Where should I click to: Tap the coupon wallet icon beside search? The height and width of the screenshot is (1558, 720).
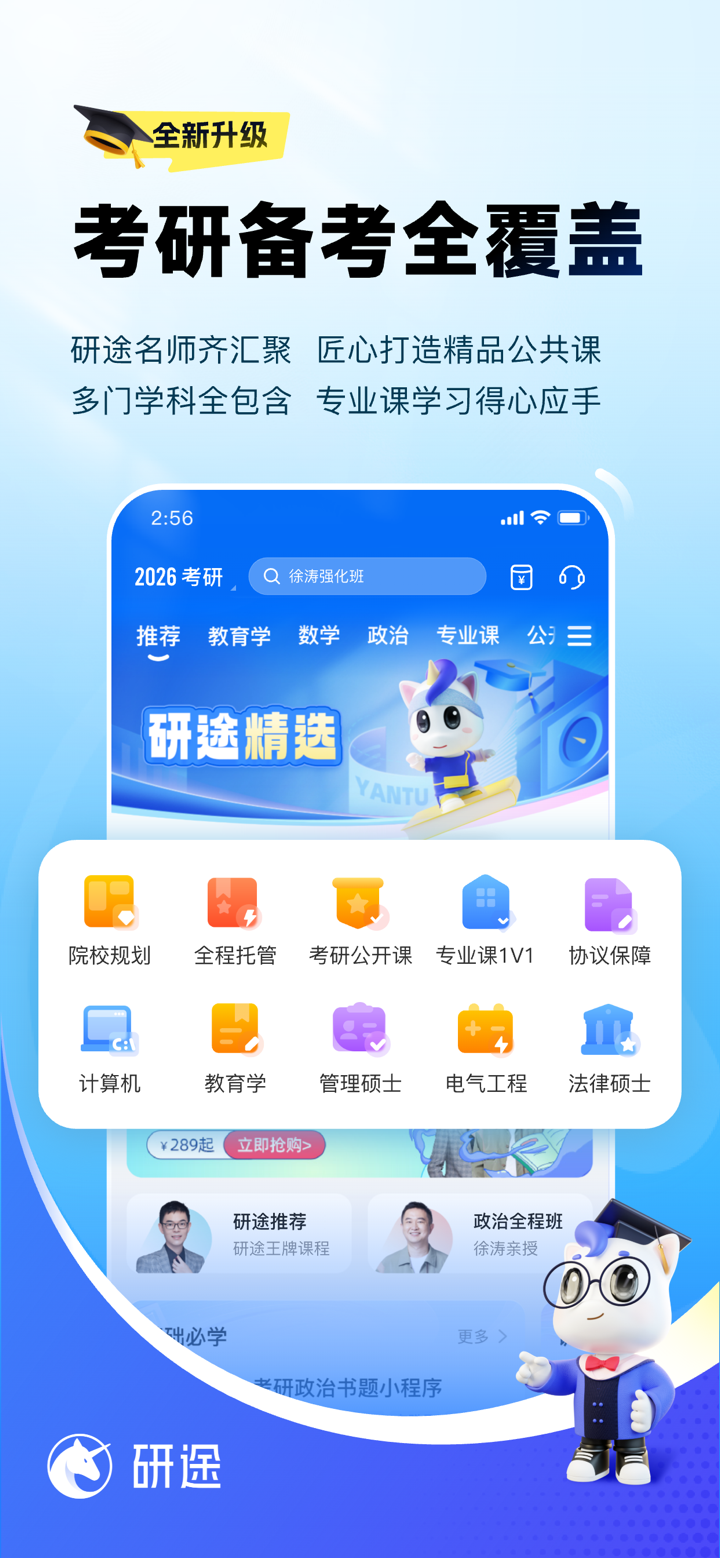pyautogui.click(x=520, y=577)
